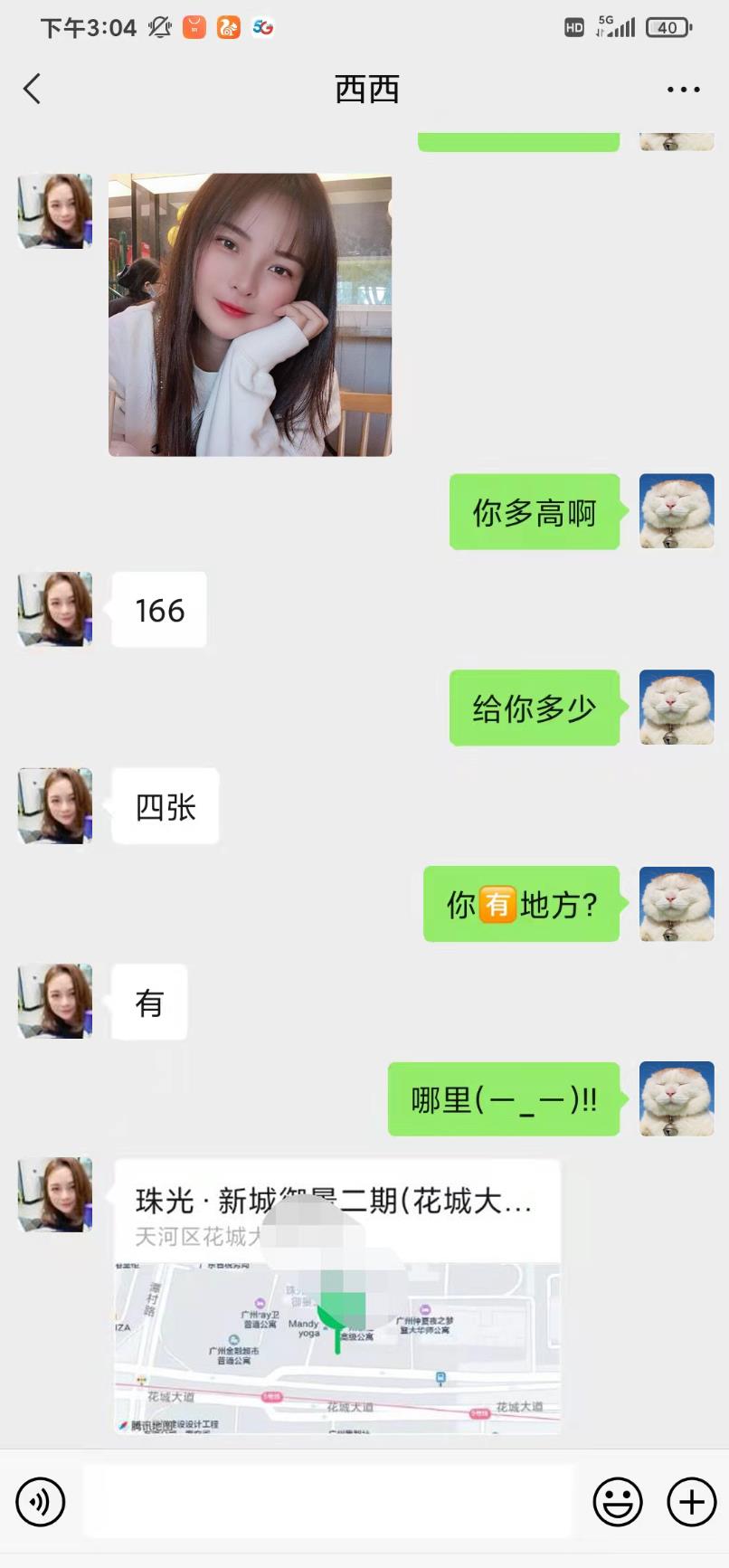Screen dimensions: 729x1568
Task: Switch to voice message input
Action: [x=41, y=1502]
